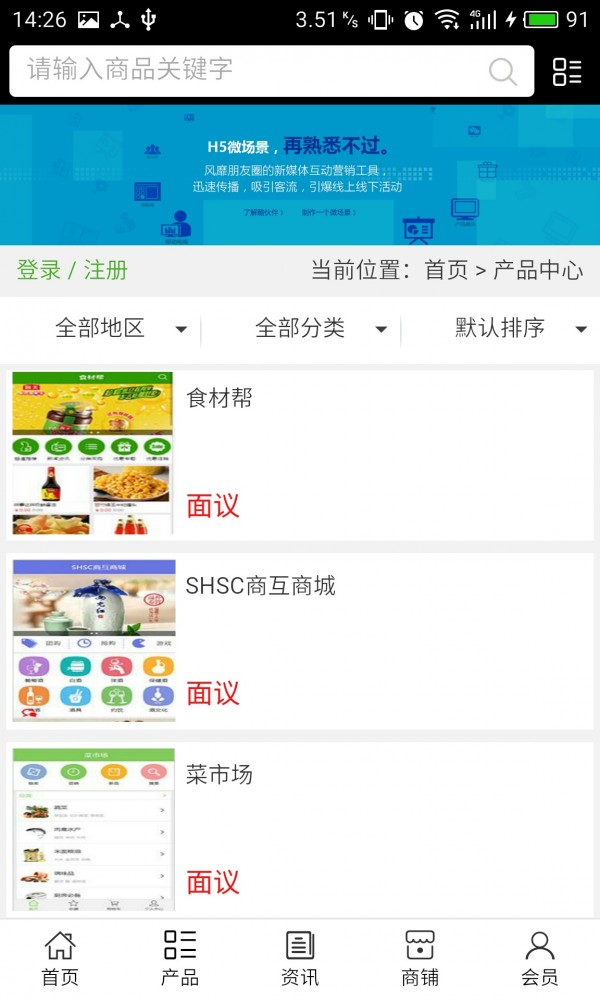
Task: Switch to the 资讯 tab
Action: pos(300,958)
